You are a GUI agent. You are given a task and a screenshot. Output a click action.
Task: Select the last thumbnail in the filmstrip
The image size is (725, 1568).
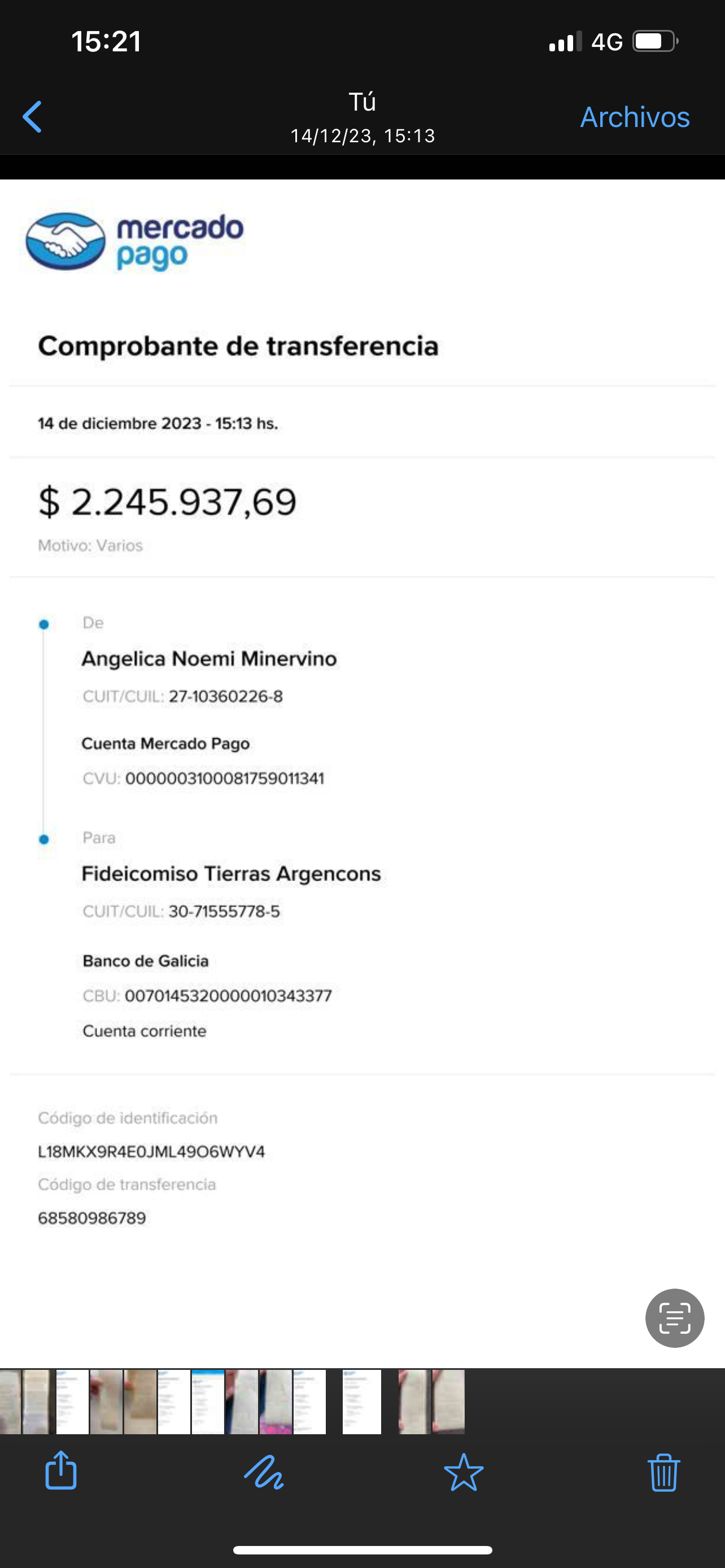[x=449, y=1401]
